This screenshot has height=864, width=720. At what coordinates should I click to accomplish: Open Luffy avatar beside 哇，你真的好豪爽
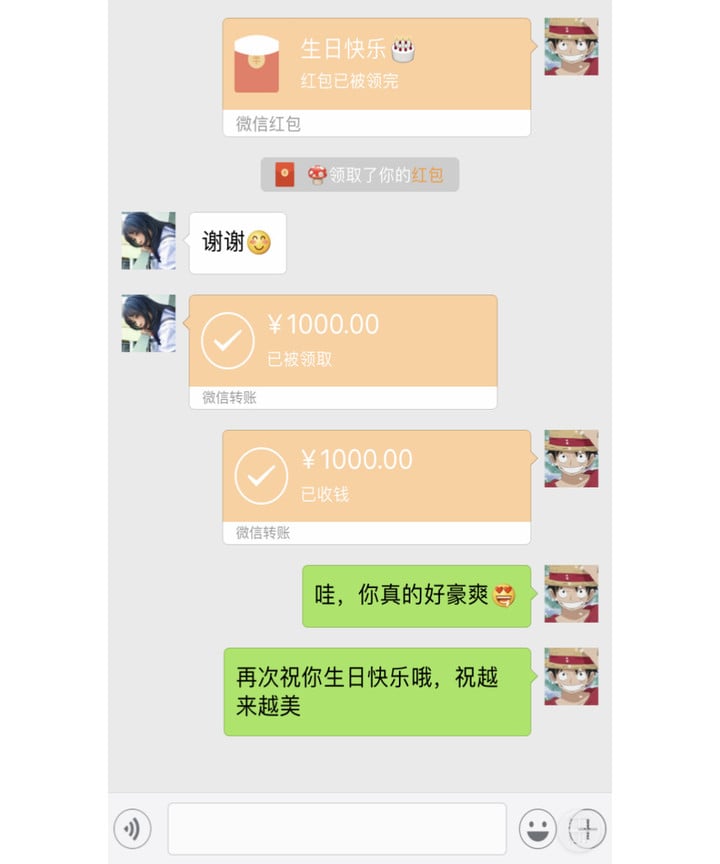(x=571, y=594)
